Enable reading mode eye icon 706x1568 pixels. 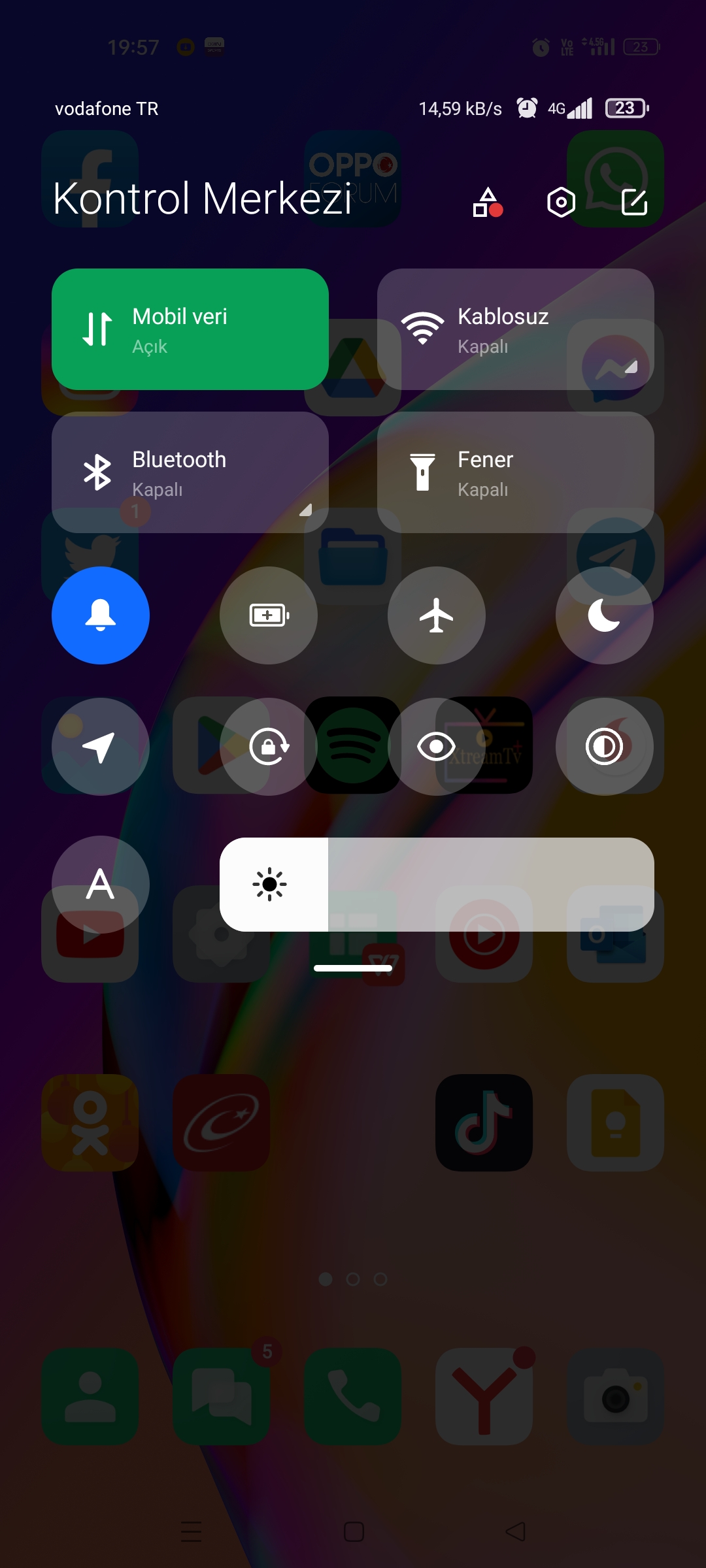tap(437, 747)
